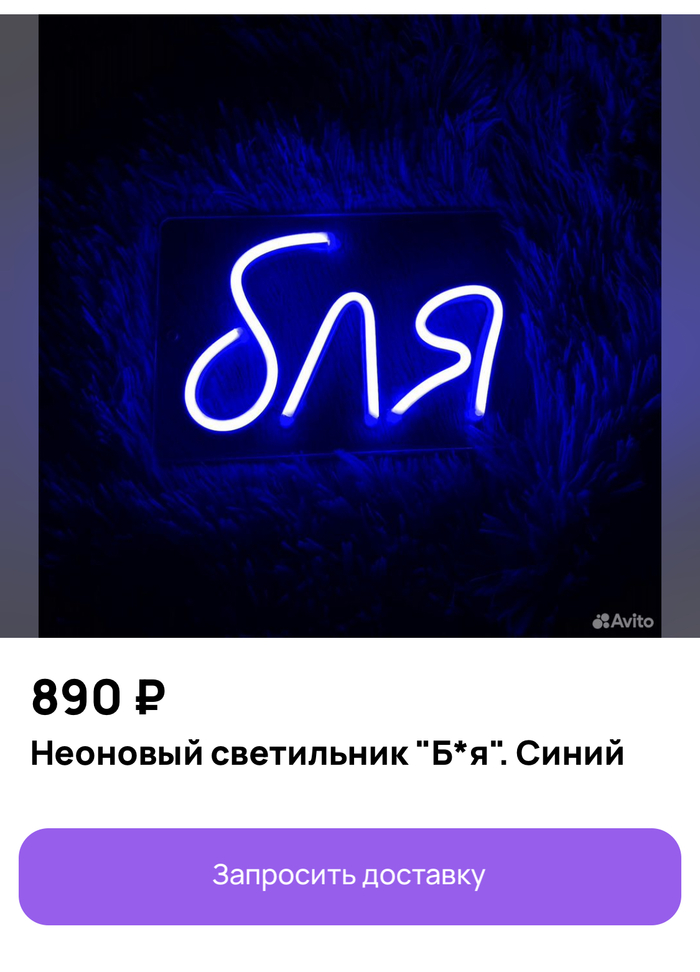700x972 pixels.
Task: Open the neon lamp product photo
Action: pos(349,326)
